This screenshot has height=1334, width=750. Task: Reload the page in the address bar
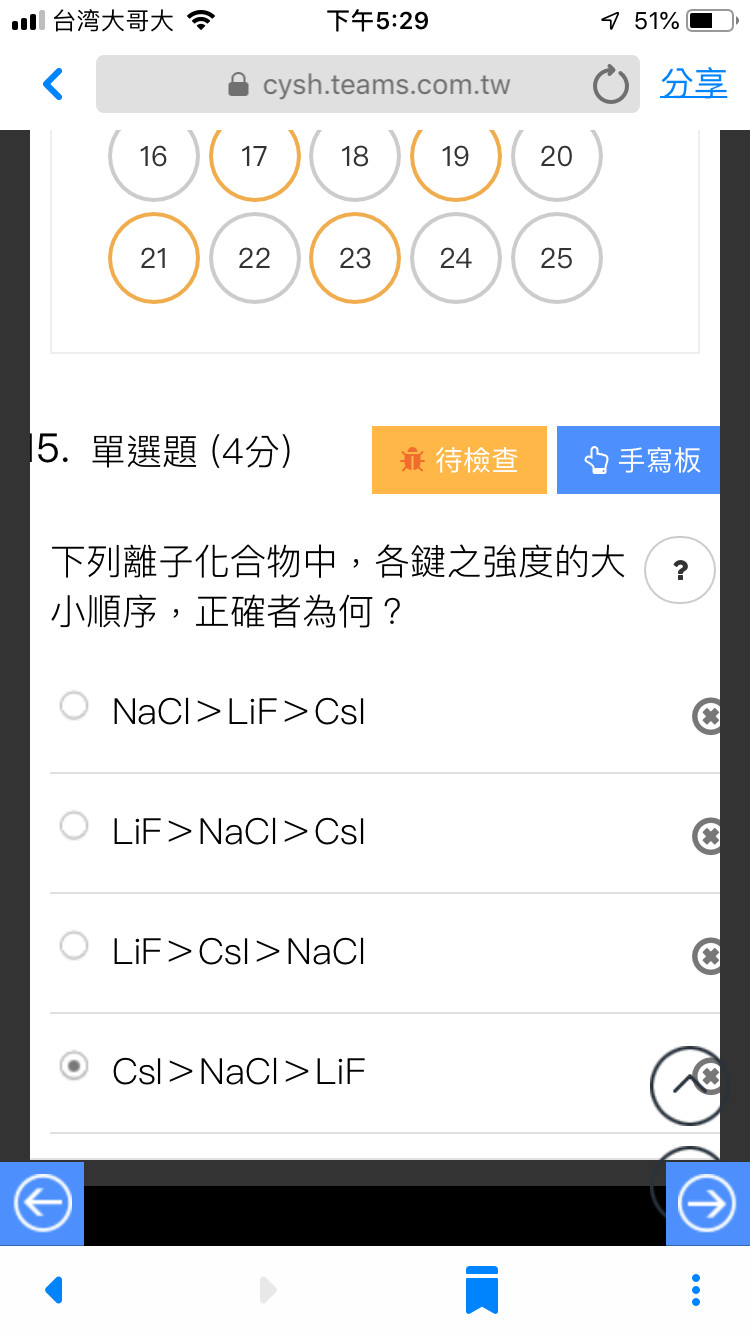coord(610,85)
